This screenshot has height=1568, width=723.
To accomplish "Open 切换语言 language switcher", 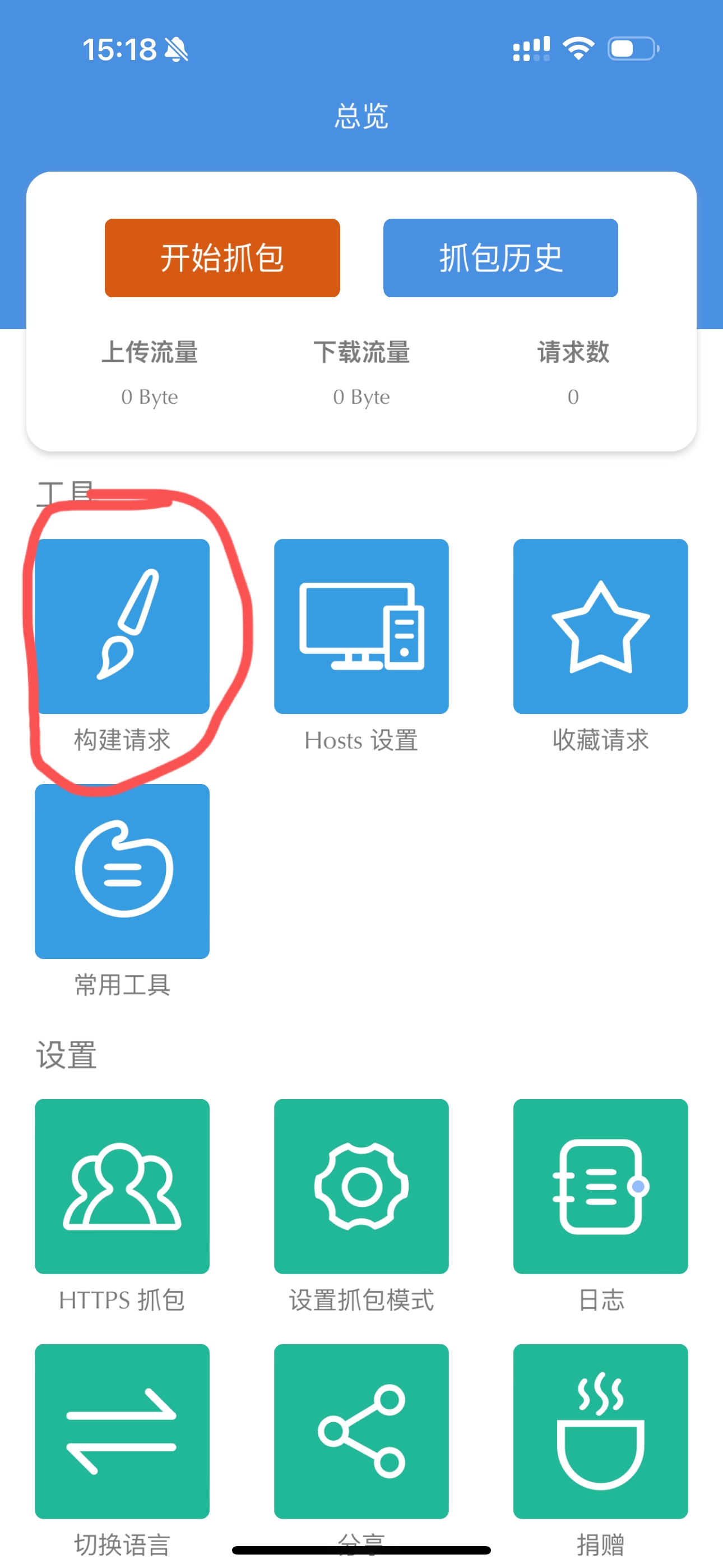I will pyautogui.click(x=122, y=1431).
